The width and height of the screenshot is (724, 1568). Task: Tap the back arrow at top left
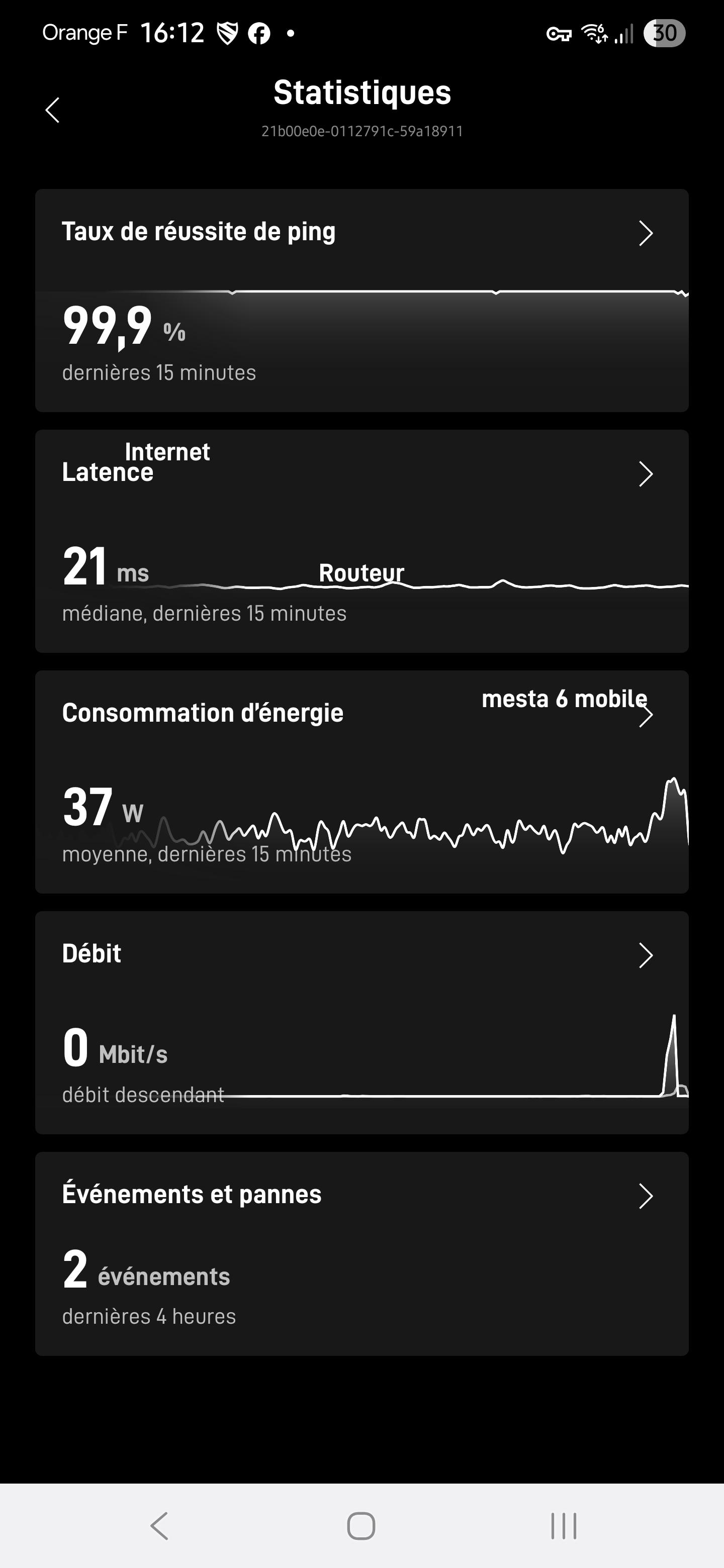(52, 110)
